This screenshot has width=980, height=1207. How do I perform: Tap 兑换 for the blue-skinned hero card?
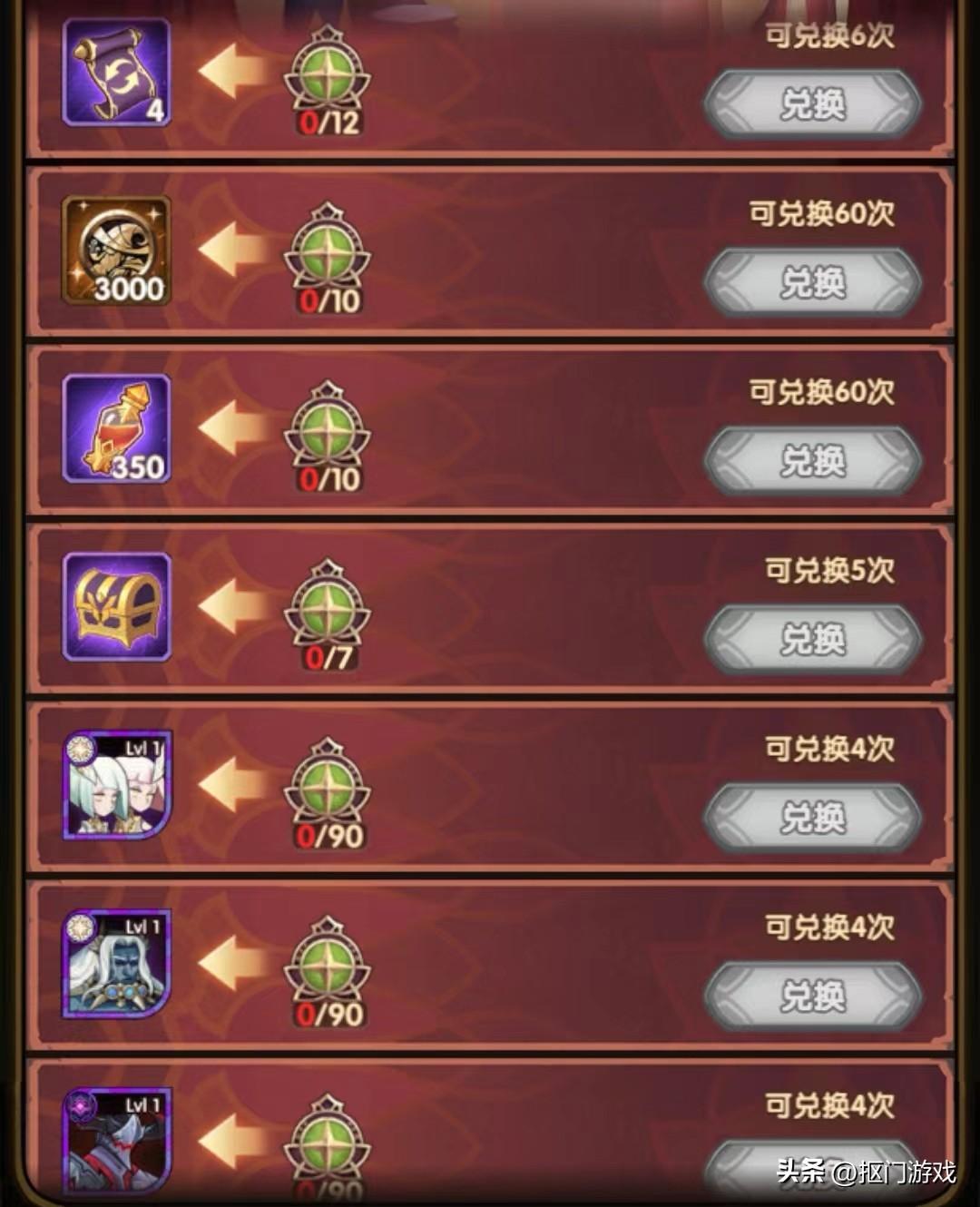[813, 996]
